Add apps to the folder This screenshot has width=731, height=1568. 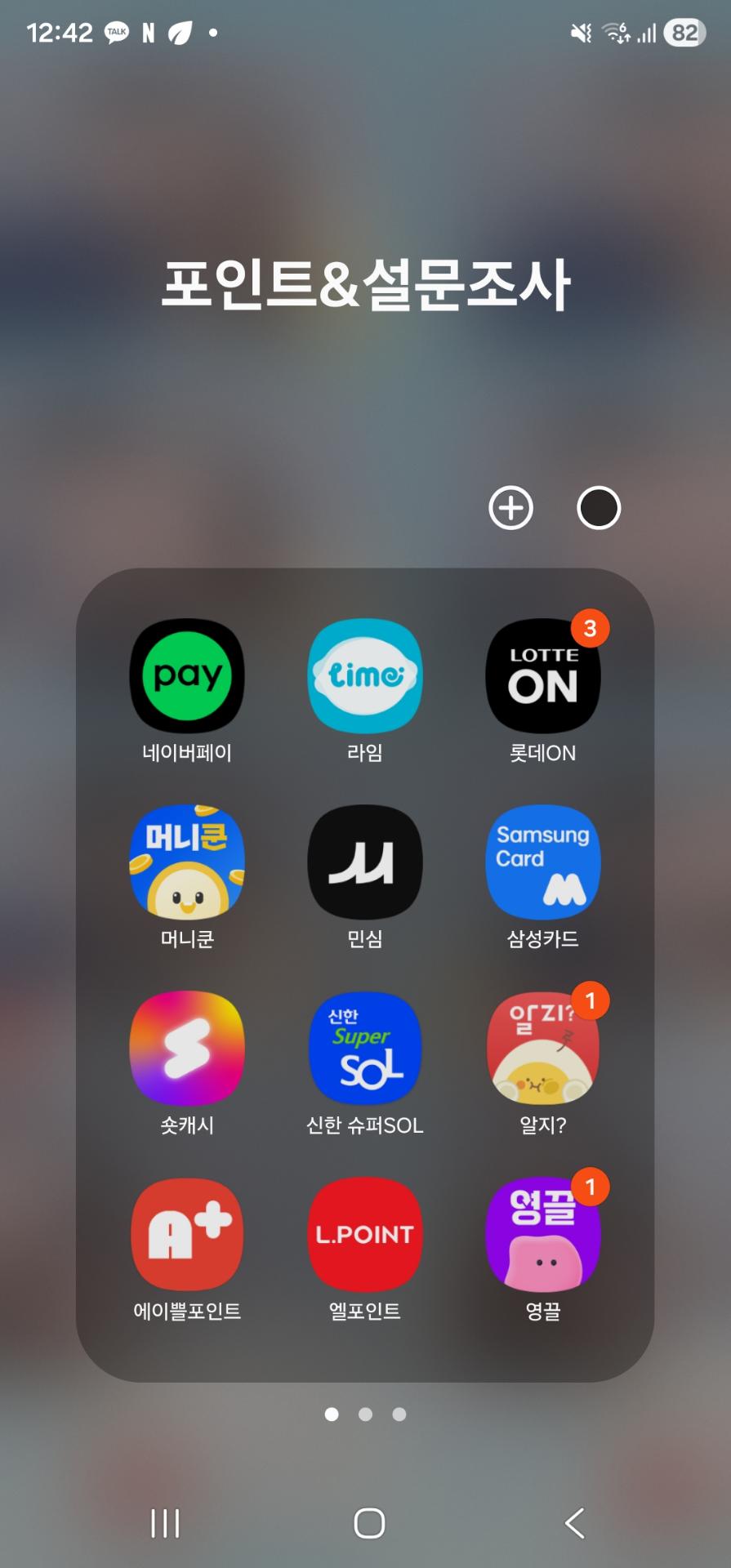pyautogui.click(x=510, y=508)
